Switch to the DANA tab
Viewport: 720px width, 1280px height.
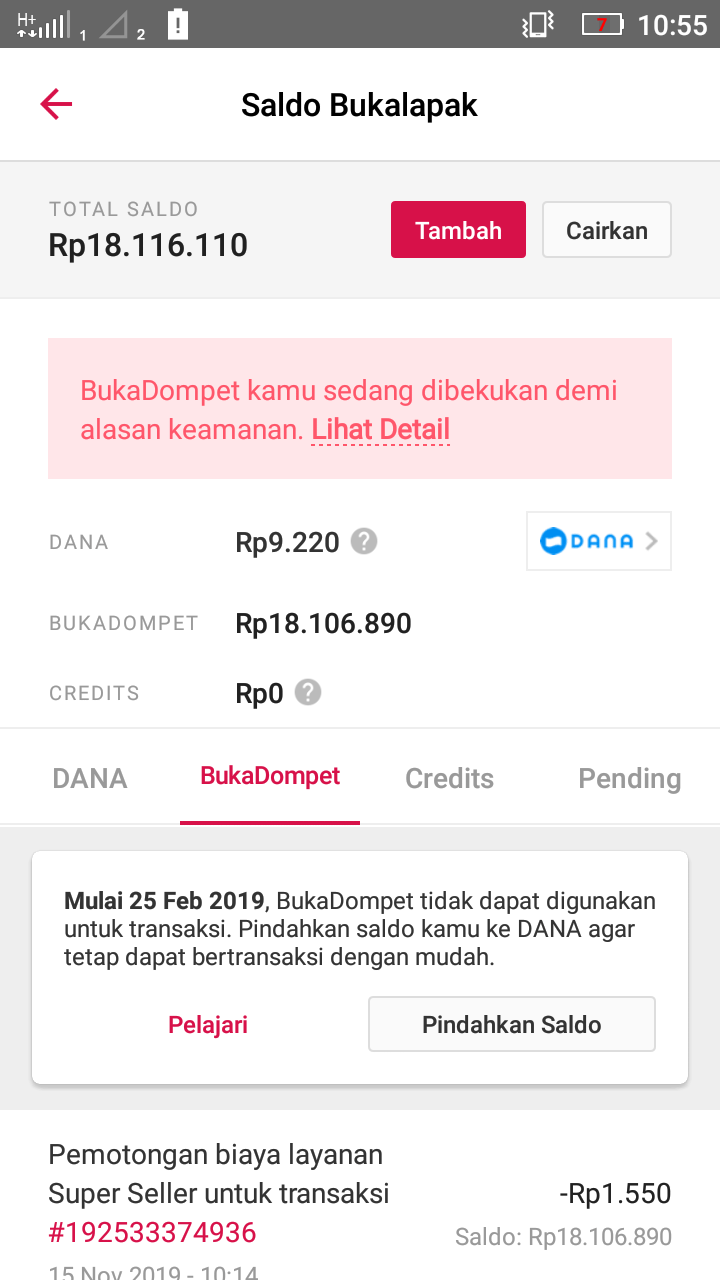90,778
